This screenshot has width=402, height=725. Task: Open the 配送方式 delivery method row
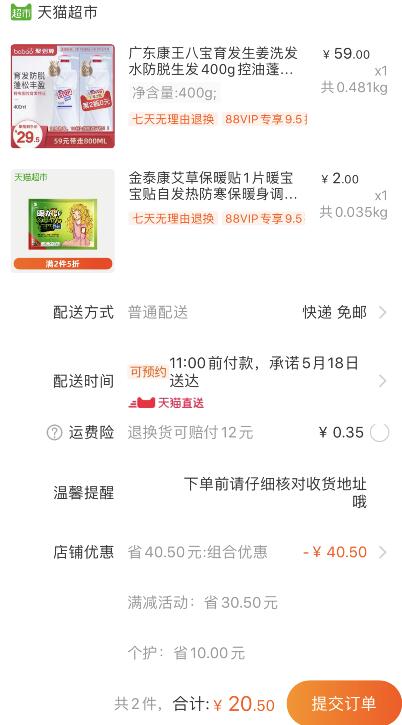click(x=201, y=313)
